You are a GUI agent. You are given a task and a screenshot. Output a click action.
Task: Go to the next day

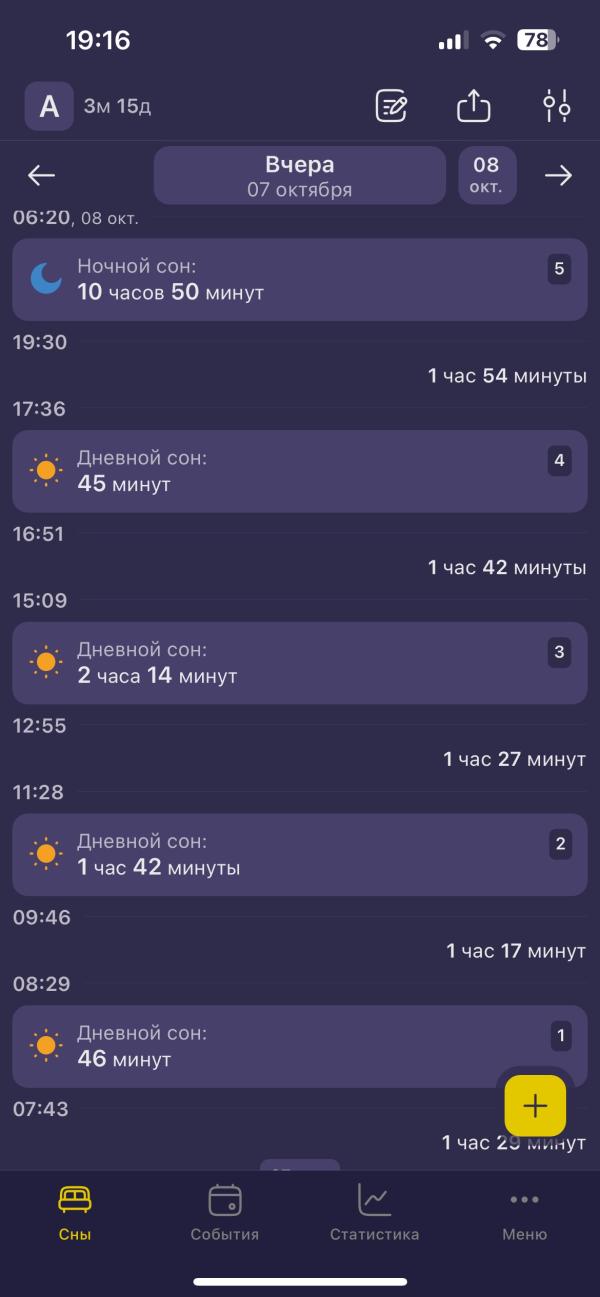pos(558,176)
